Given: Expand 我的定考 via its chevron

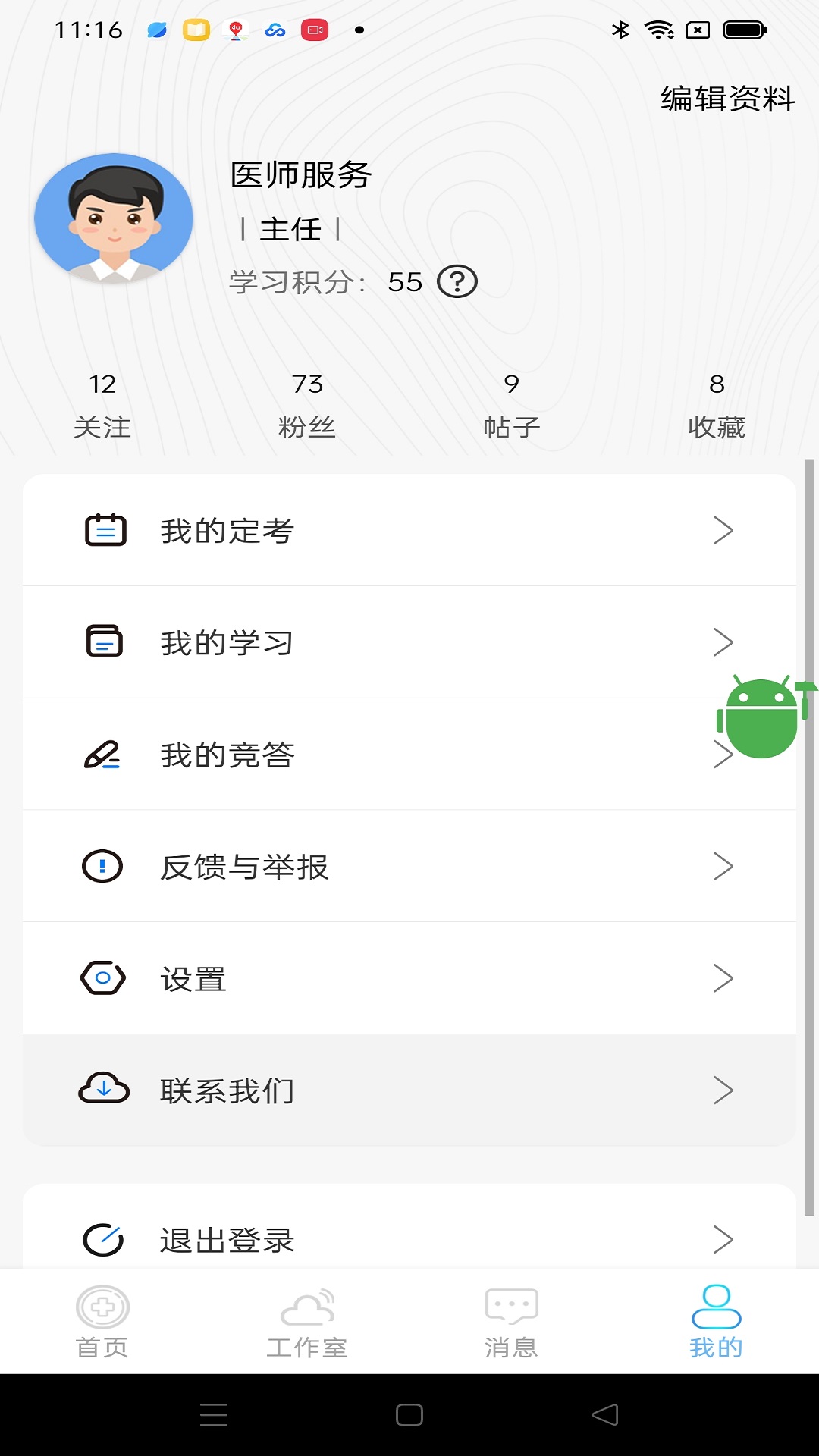Looking at the screenshot, I should 723,530.
